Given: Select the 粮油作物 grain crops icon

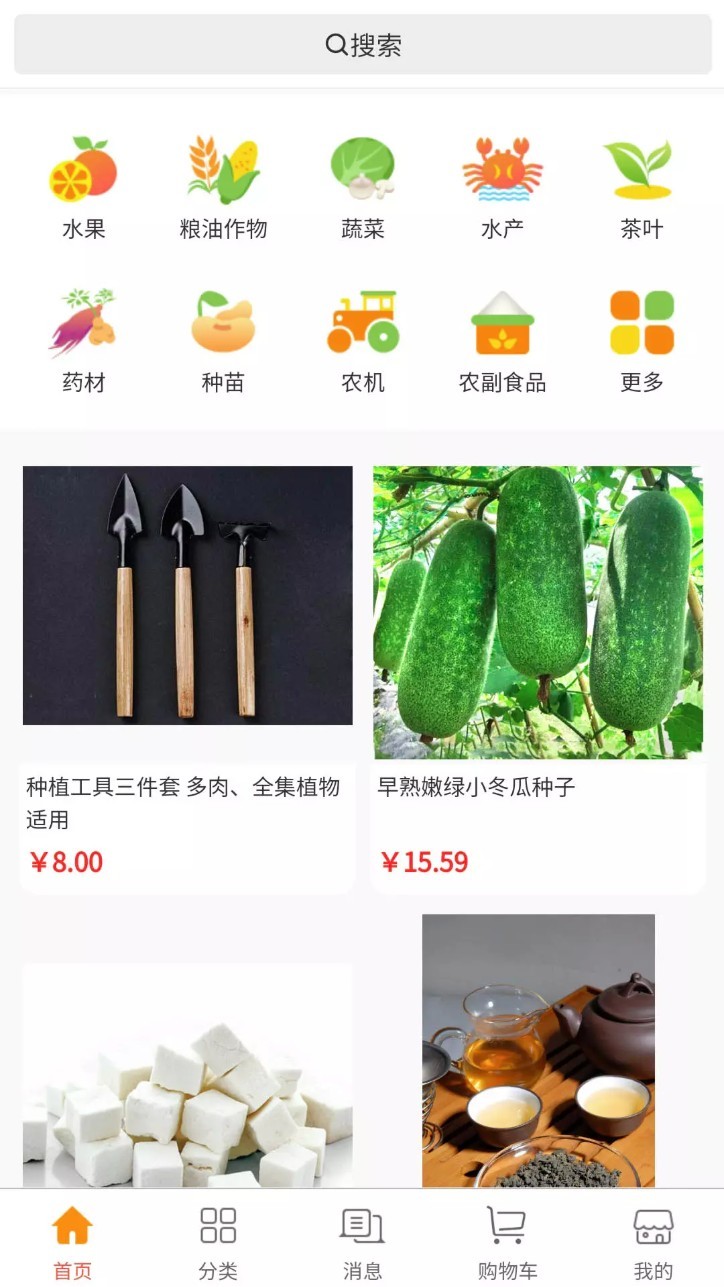Looking at the screenshot, I should (224, 172).
